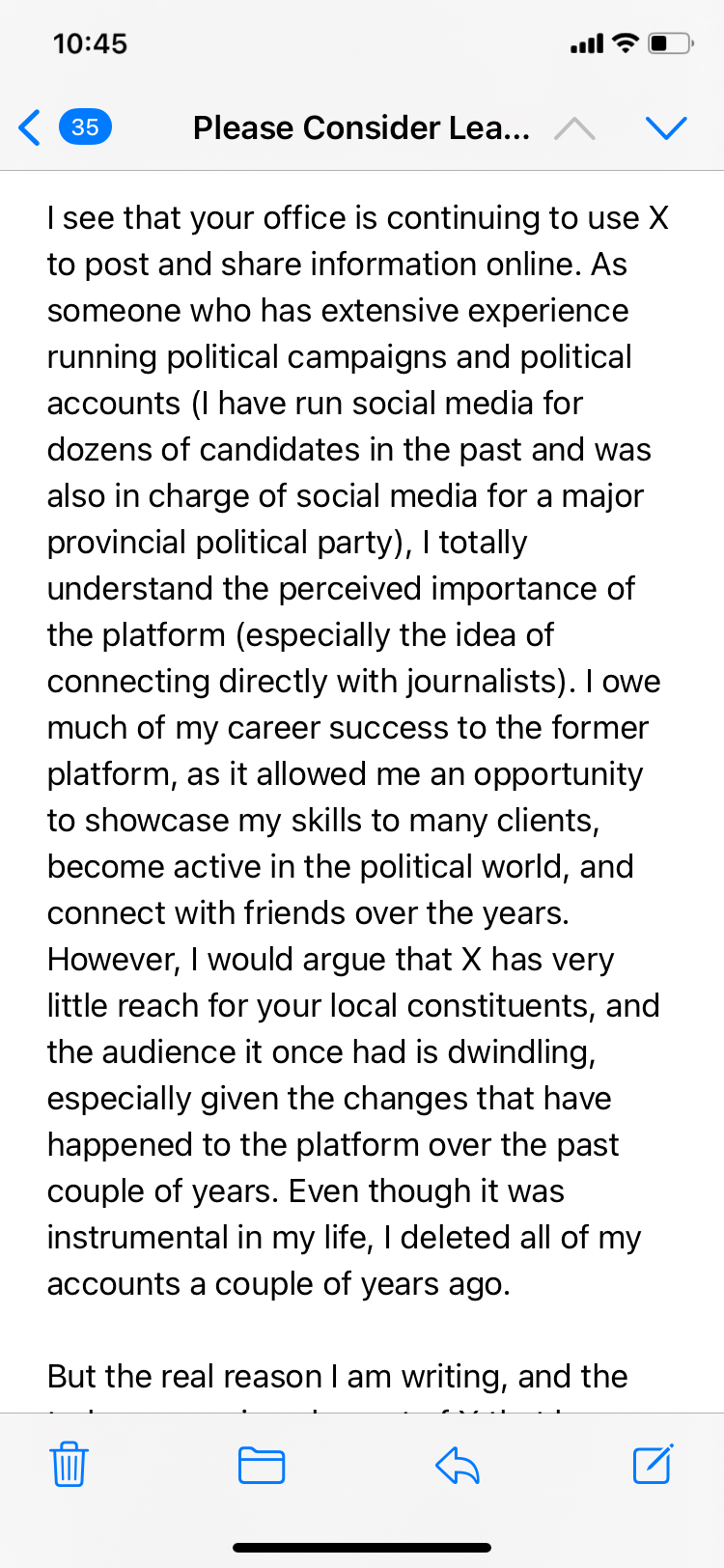Image resolution: width=724 pixels, height=1568 pixels.
Task: Compose a new email
Action: [653, 1464]
